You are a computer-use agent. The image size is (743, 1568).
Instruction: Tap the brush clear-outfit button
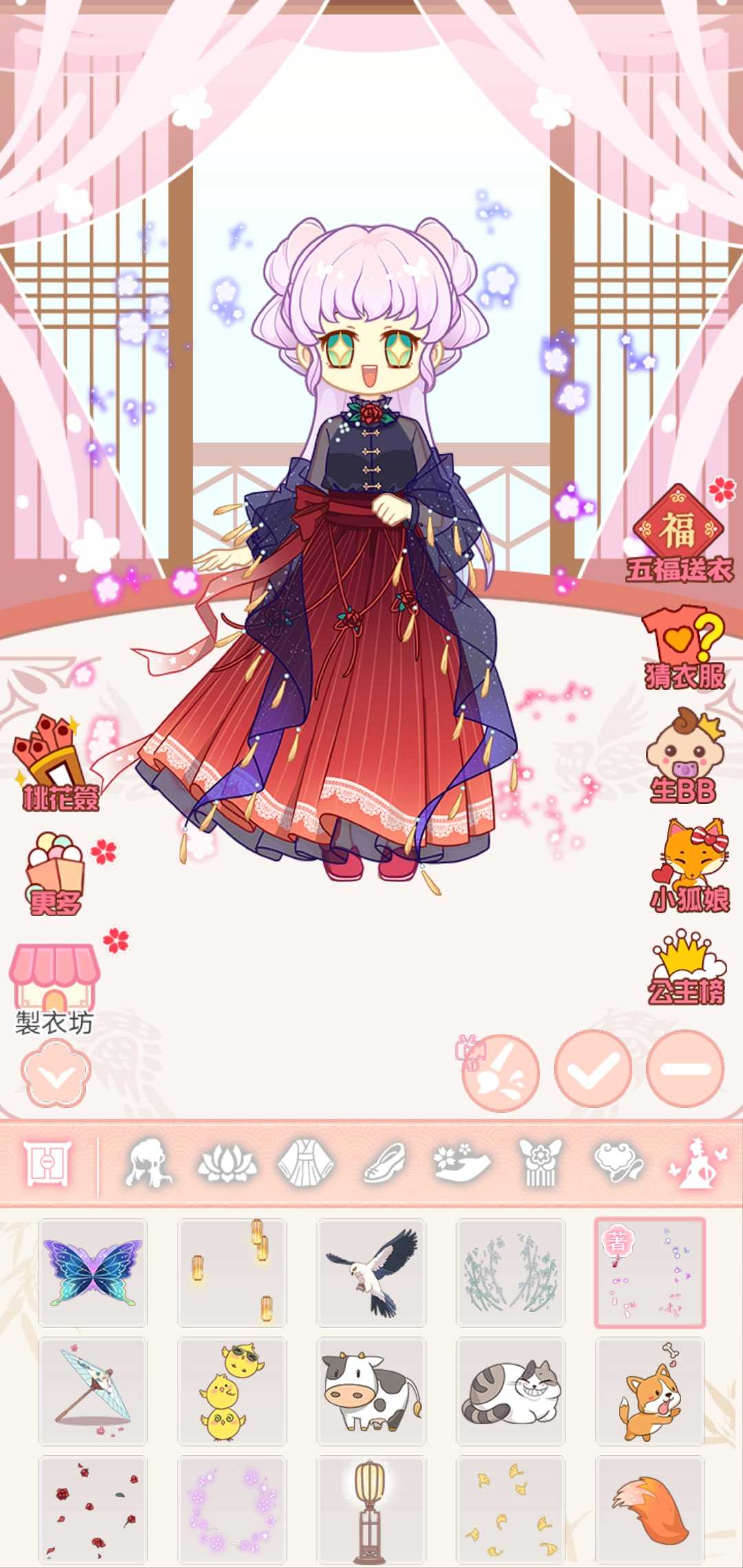pyautogui.click(x=500, y=1073)
